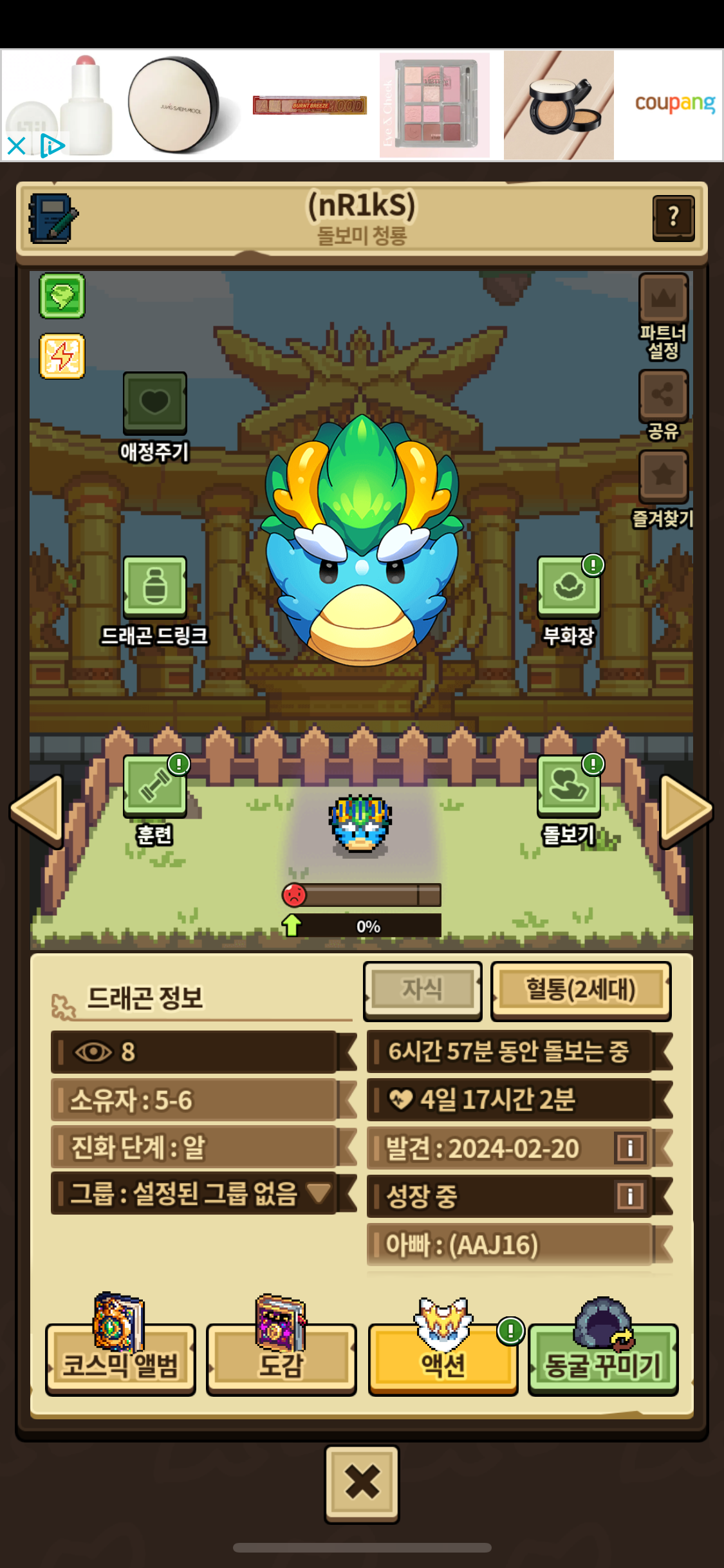The width and height of the screenshot is (724, 1568).
Task: Give affection with 애정주기
Action: 155,418
